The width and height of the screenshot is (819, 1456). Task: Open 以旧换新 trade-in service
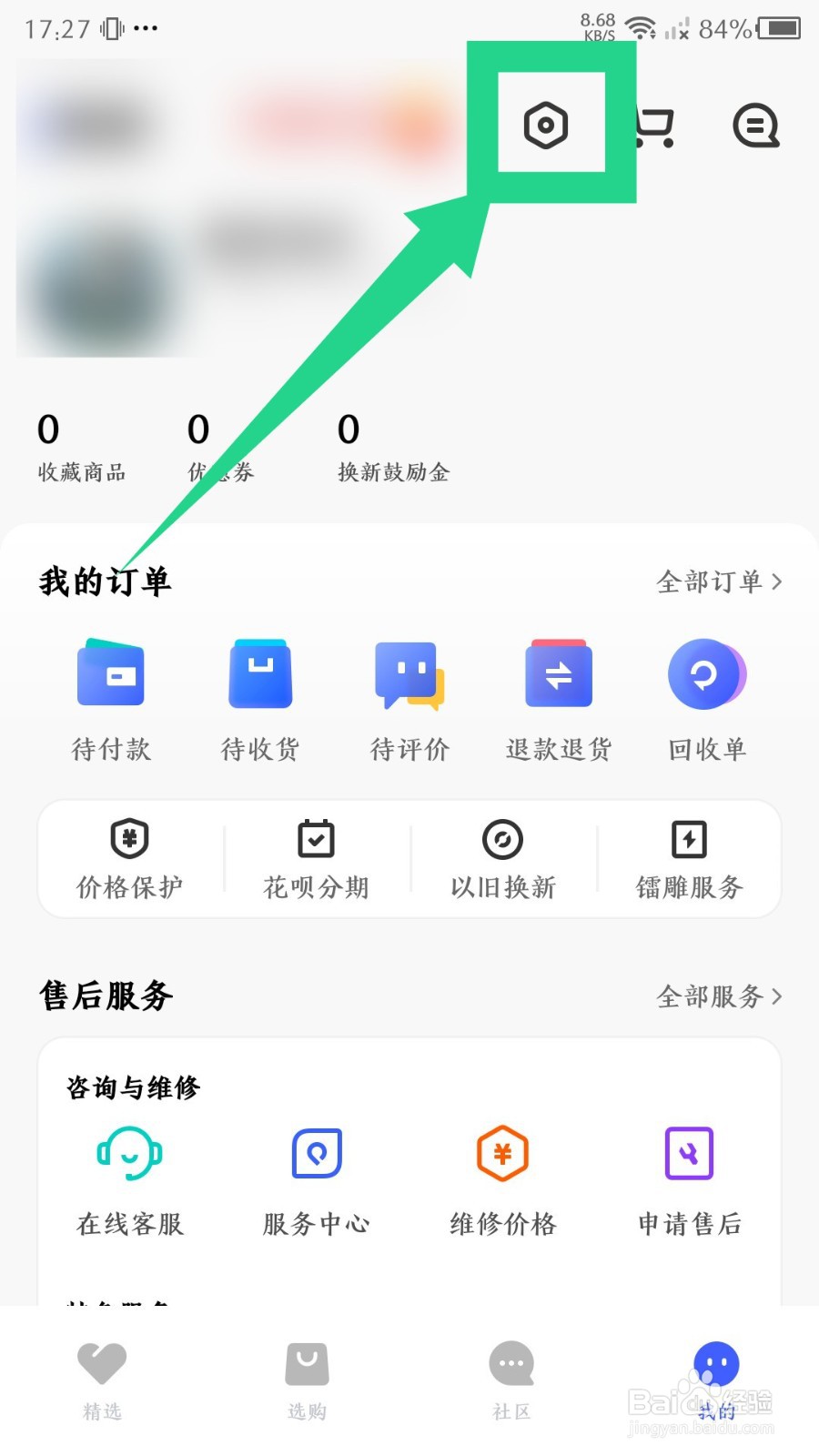503,859
